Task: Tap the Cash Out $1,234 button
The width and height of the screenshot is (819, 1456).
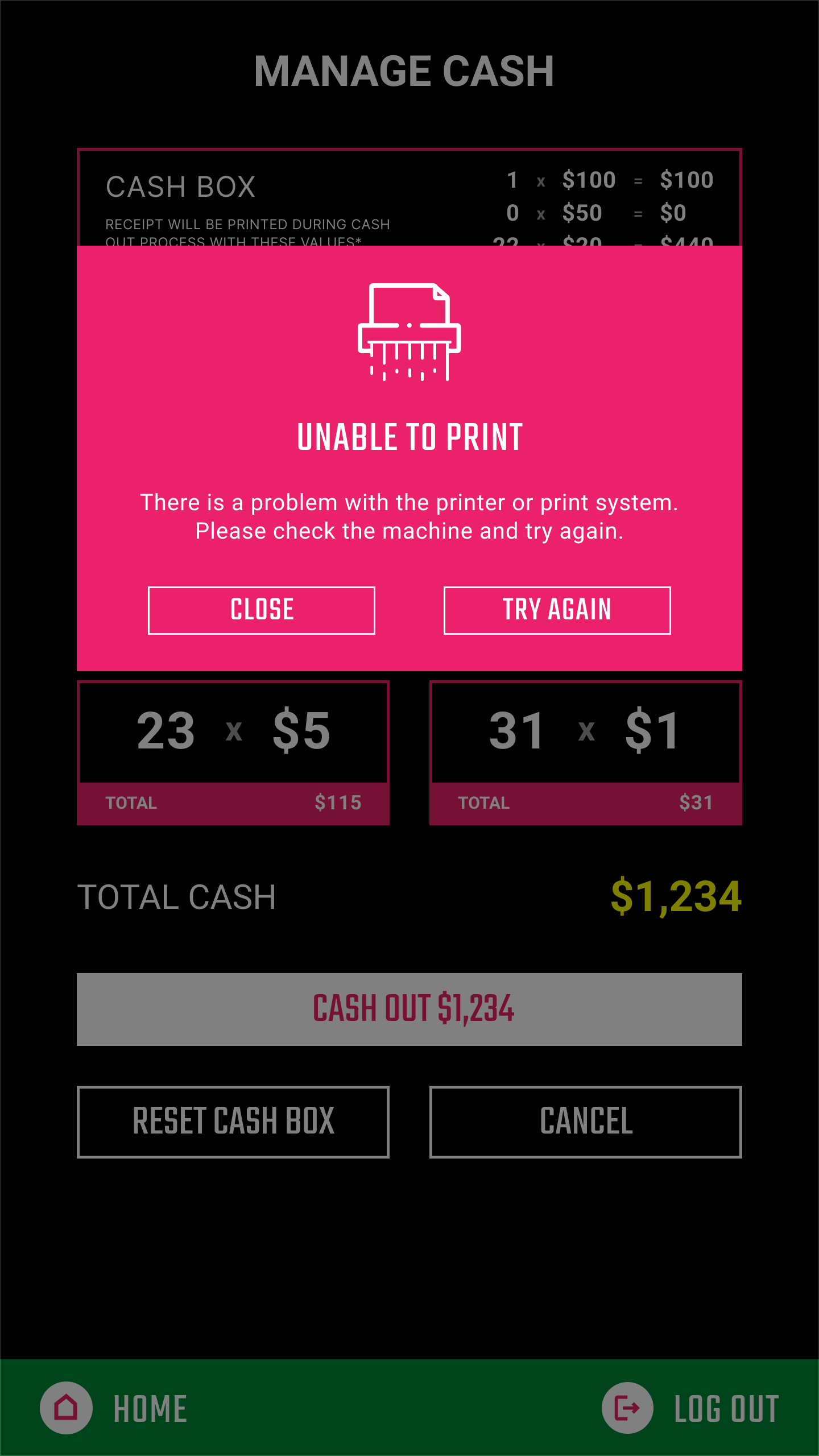Action: 409,1010
